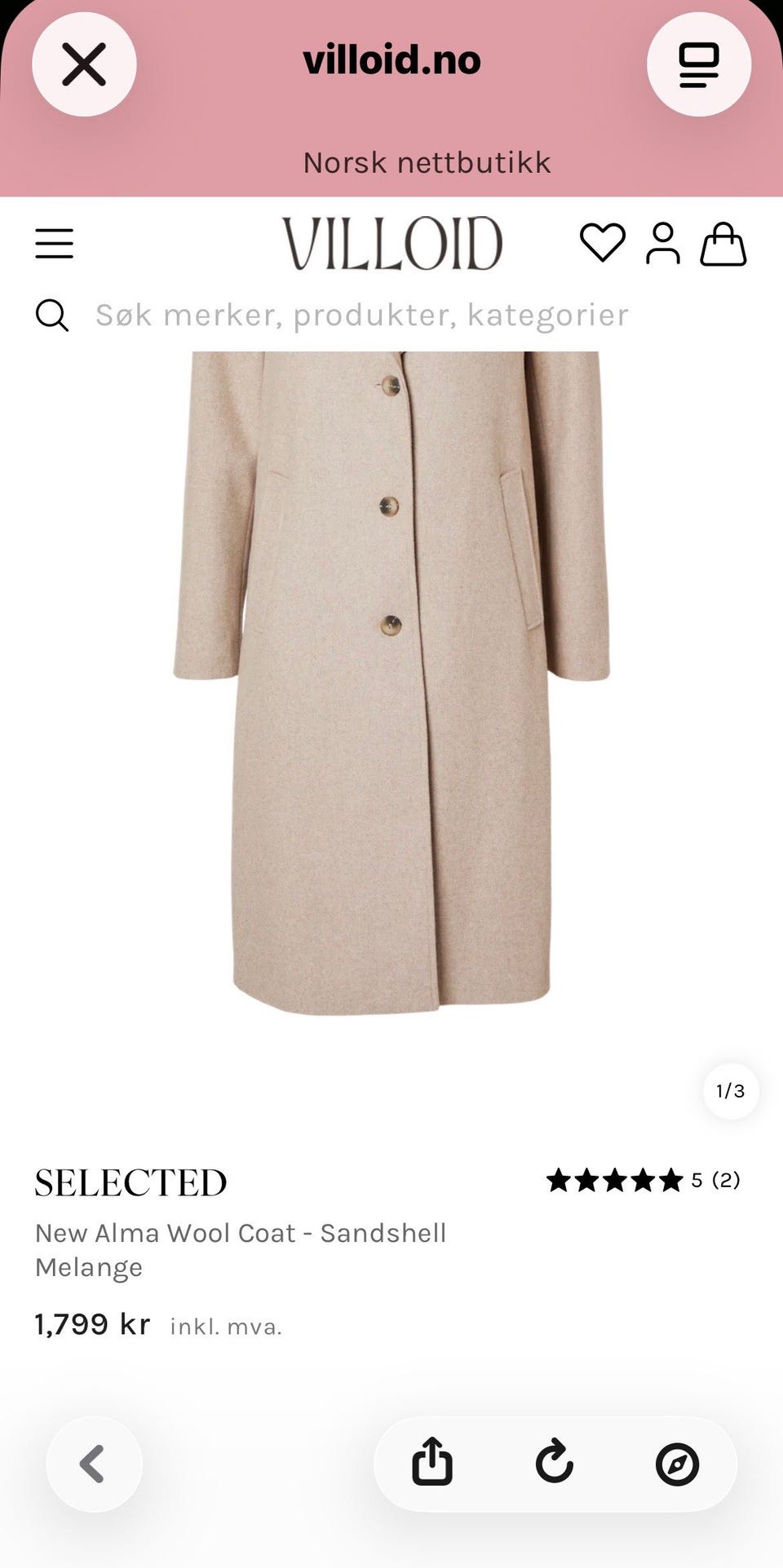Go back with the browser back arrow

94,1464
